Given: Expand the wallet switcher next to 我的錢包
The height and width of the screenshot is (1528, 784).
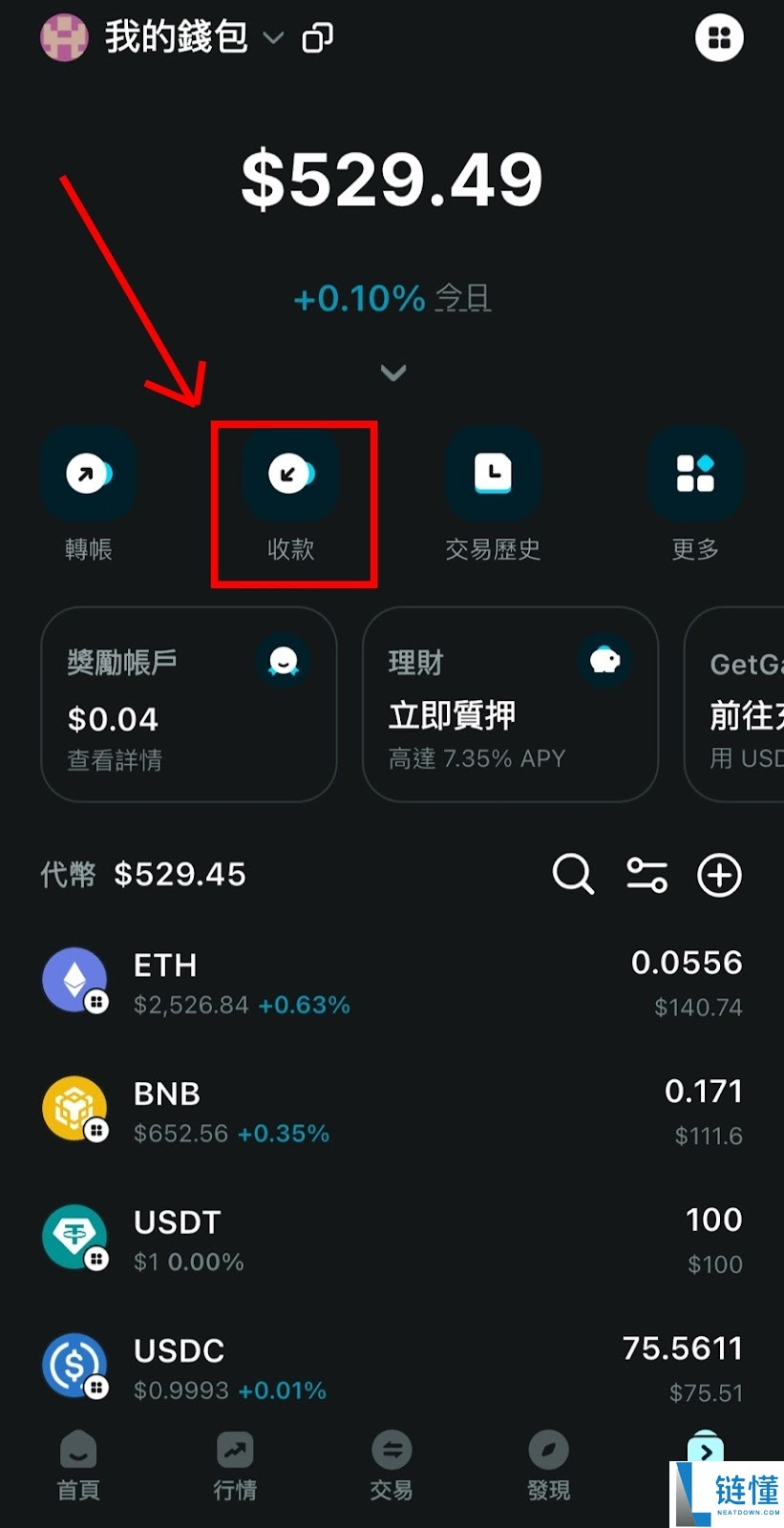Looking at the screenshot, I should click(274, 40).
